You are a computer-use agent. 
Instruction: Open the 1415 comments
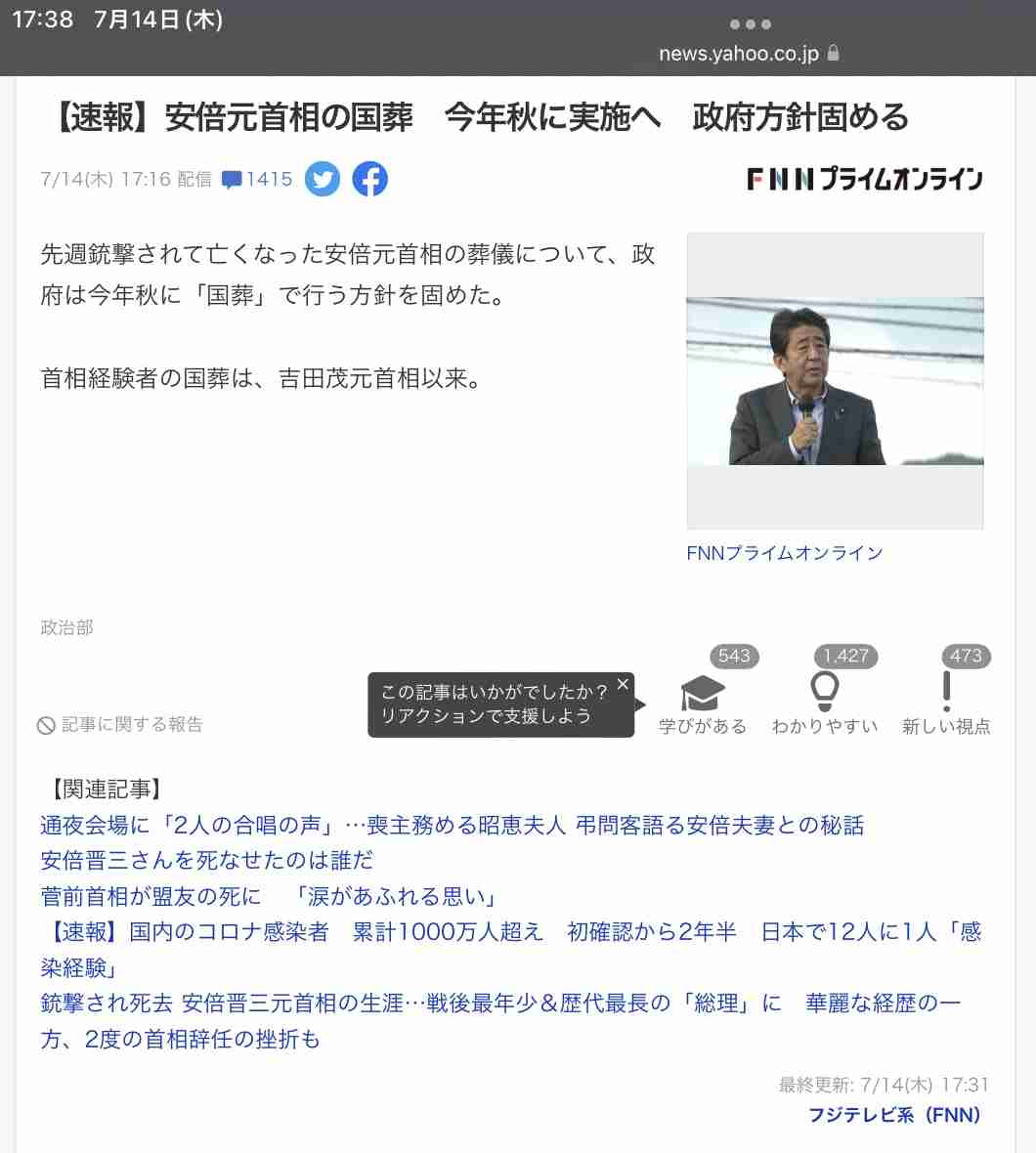point(258,179)
